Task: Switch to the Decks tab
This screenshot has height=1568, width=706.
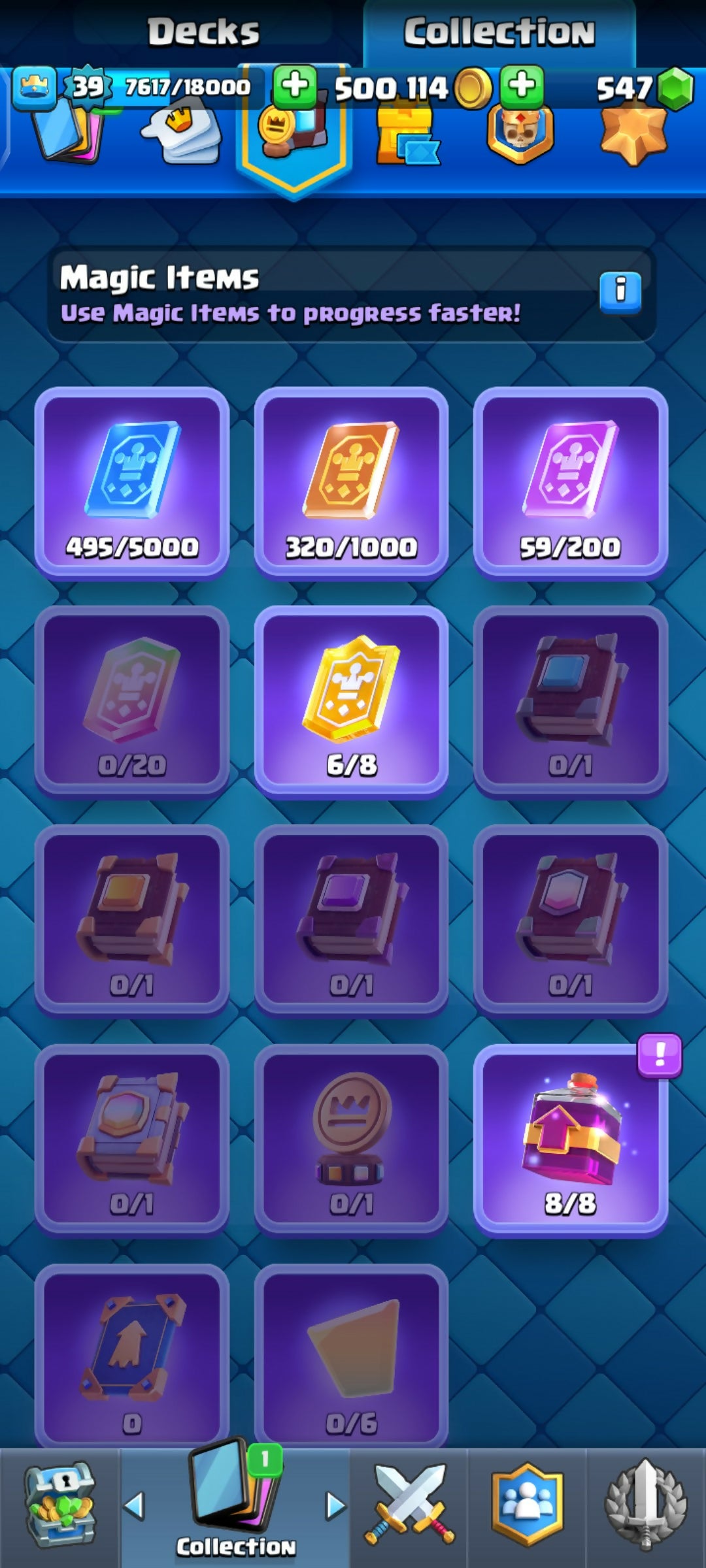Action: coord(203,31)
